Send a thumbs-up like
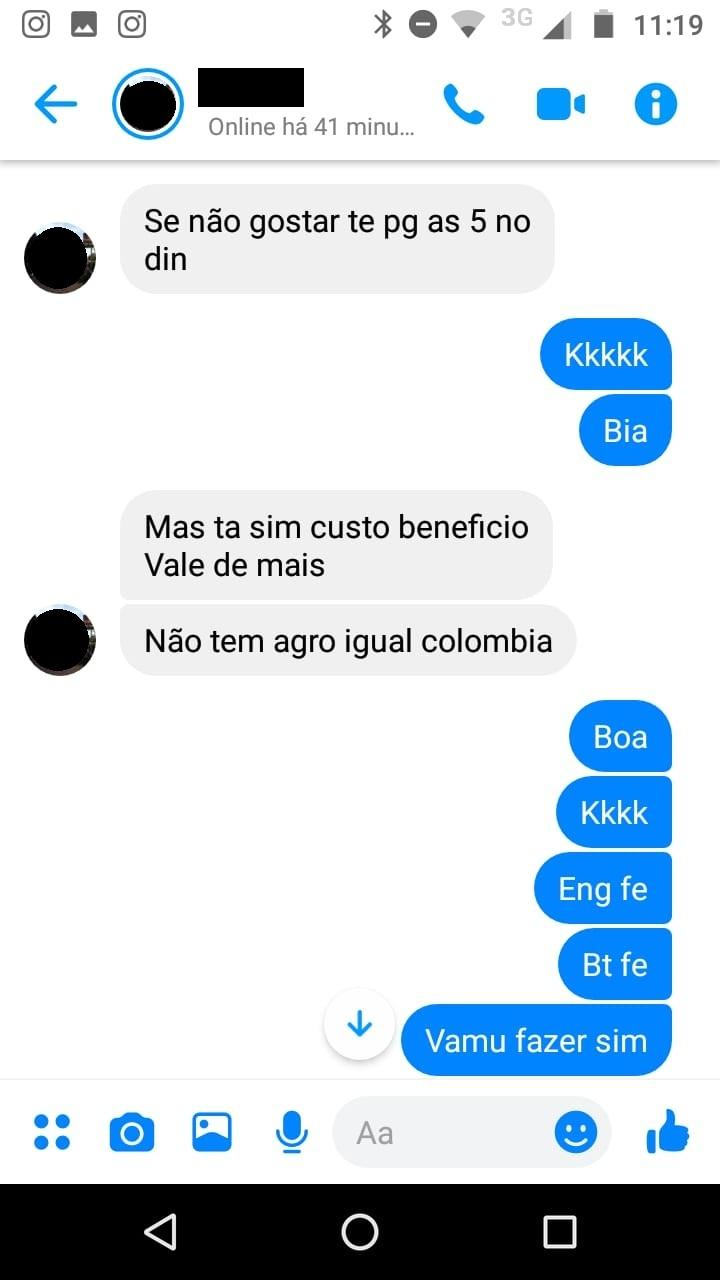720x1280 pixels. tap(668, 1132)
